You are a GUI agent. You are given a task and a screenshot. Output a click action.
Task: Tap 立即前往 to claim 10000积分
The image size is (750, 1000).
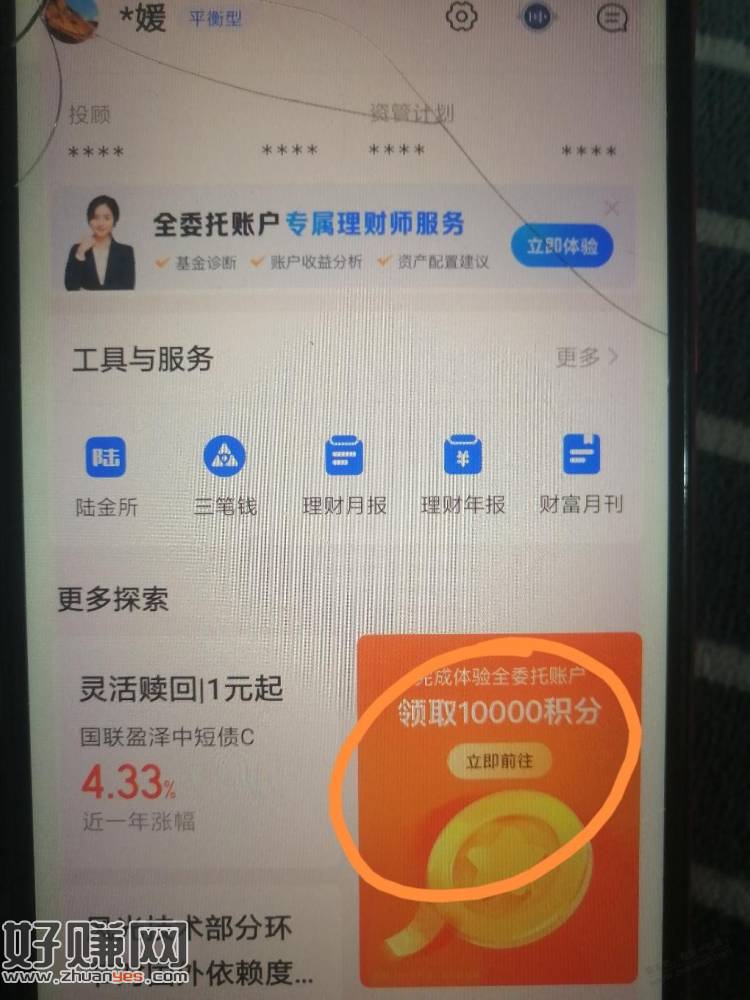(499, 761)
